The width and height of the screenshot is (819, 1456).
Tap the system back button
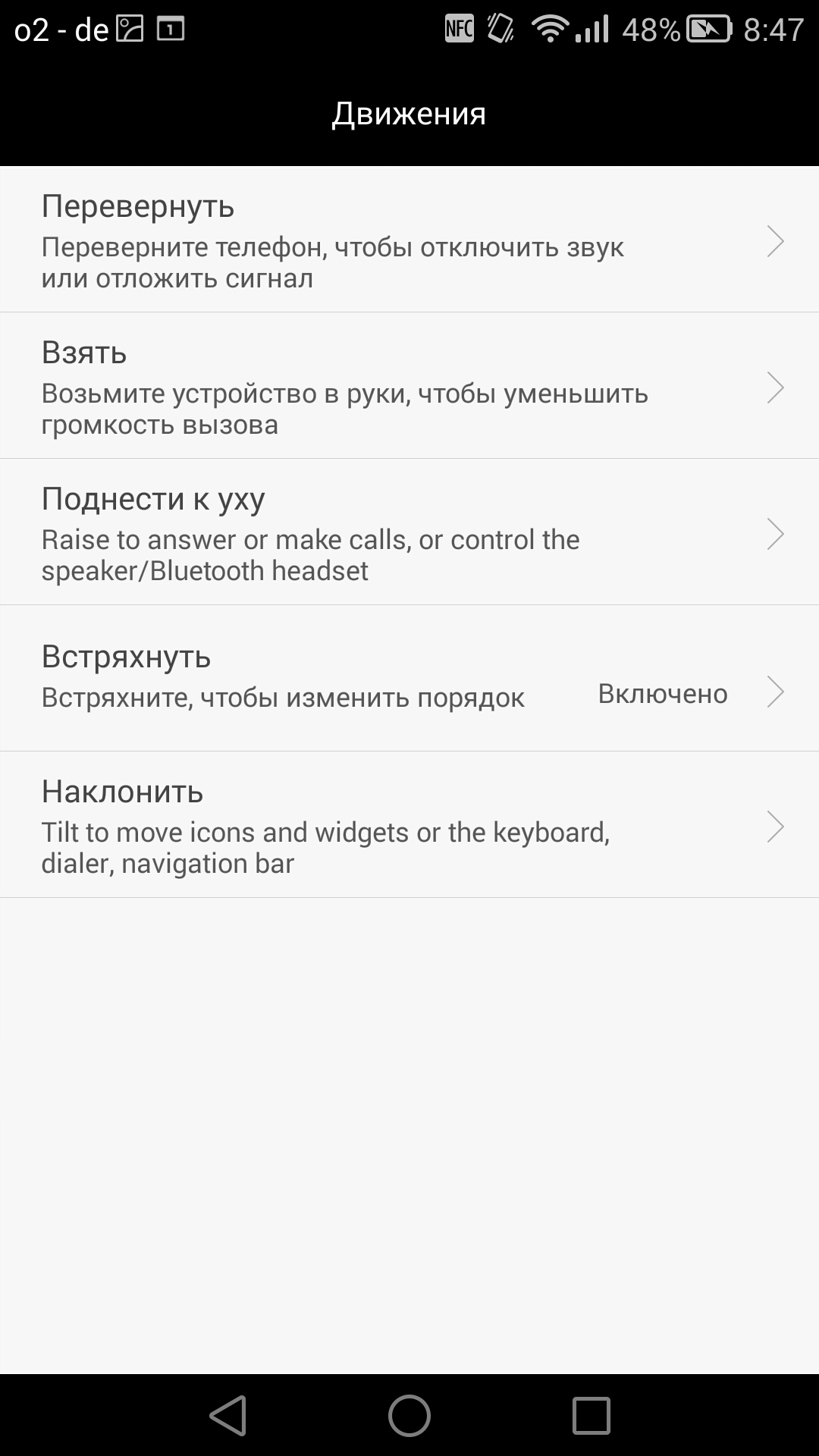point(228,1415)
